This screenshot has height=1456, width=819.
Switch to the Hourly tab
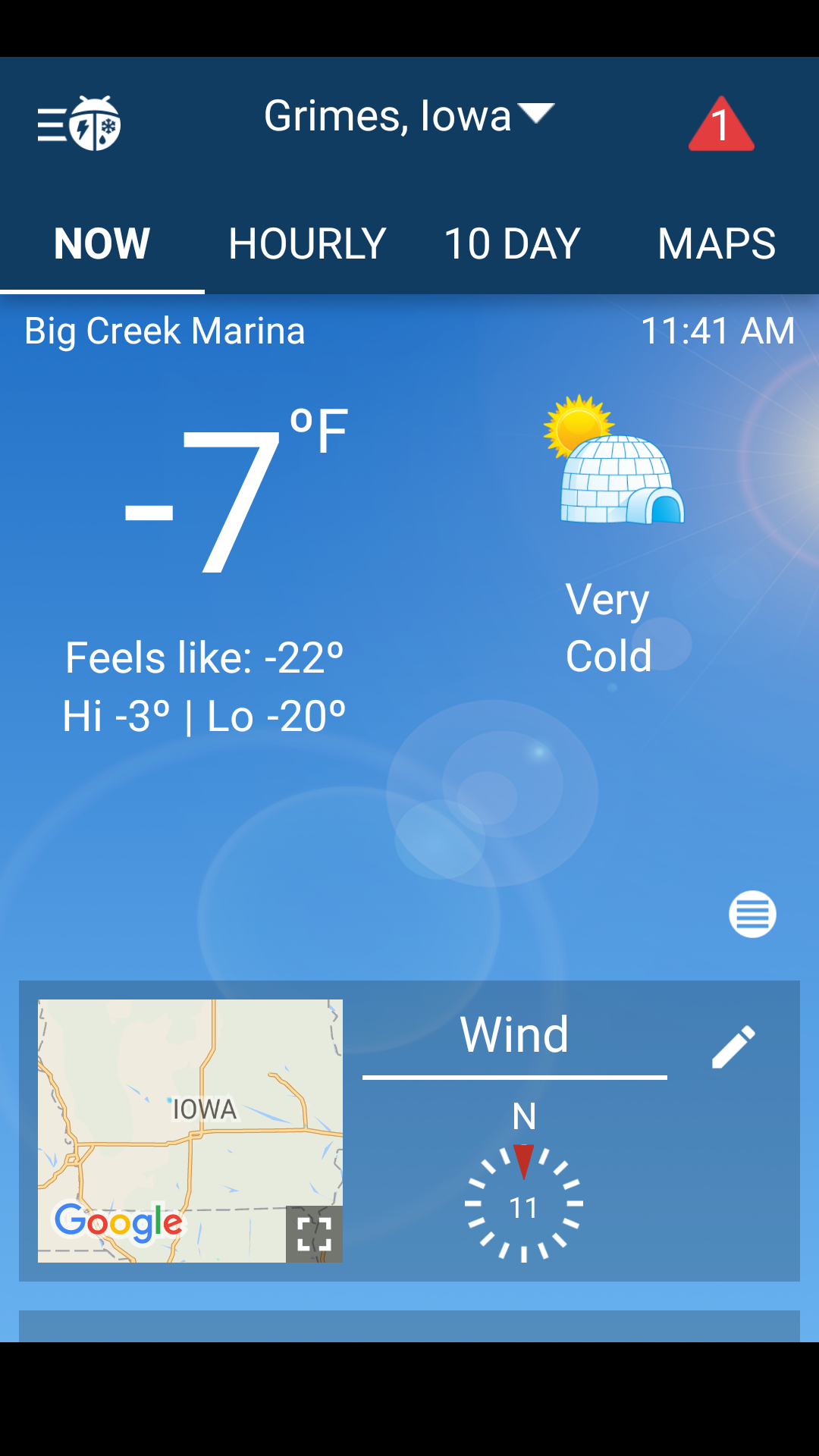307,243
